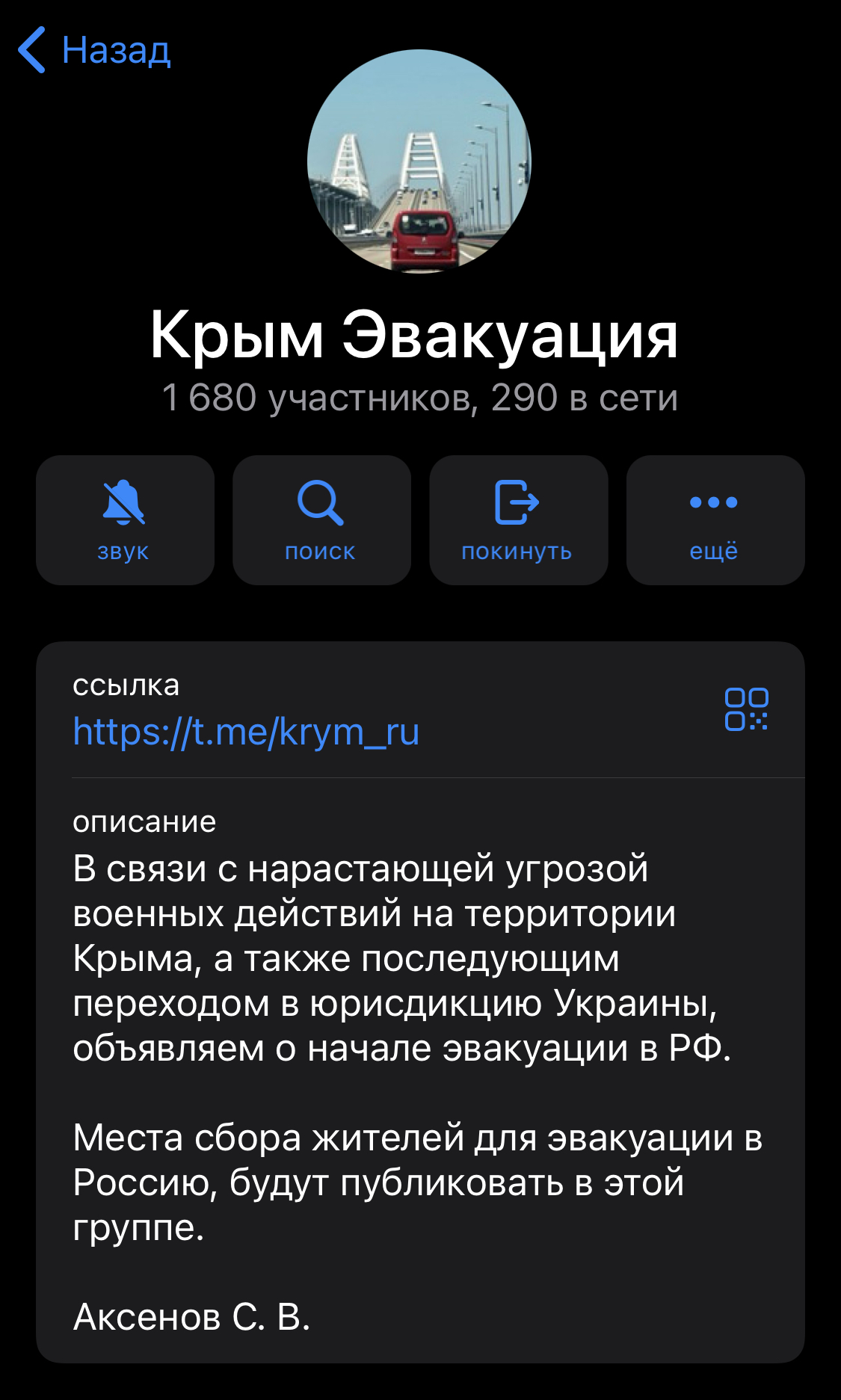
Task: Go back with the Назад button
Action: pos(94,50)
